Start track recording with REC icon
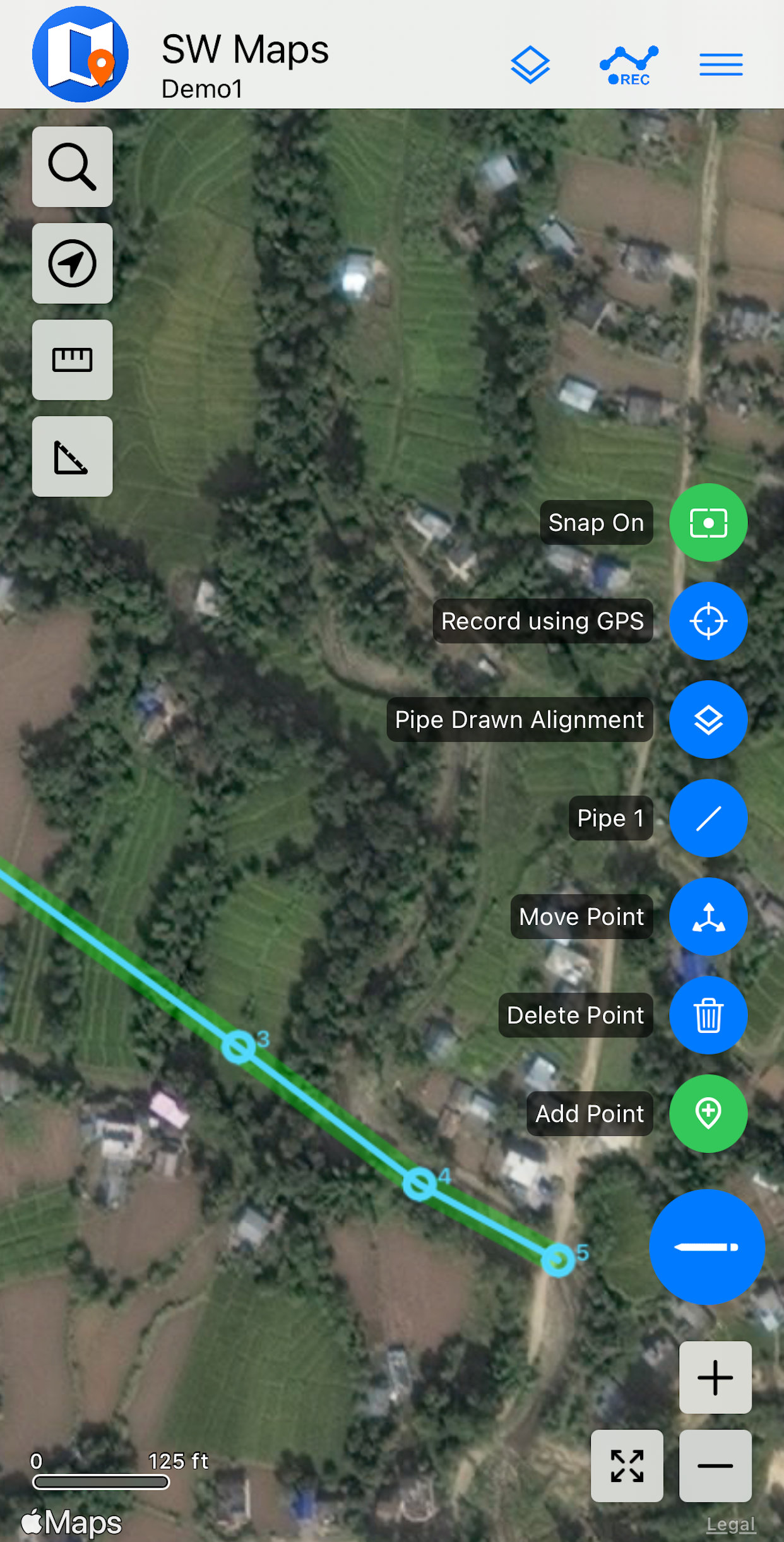784x1542 pixels. coord(628,65)
